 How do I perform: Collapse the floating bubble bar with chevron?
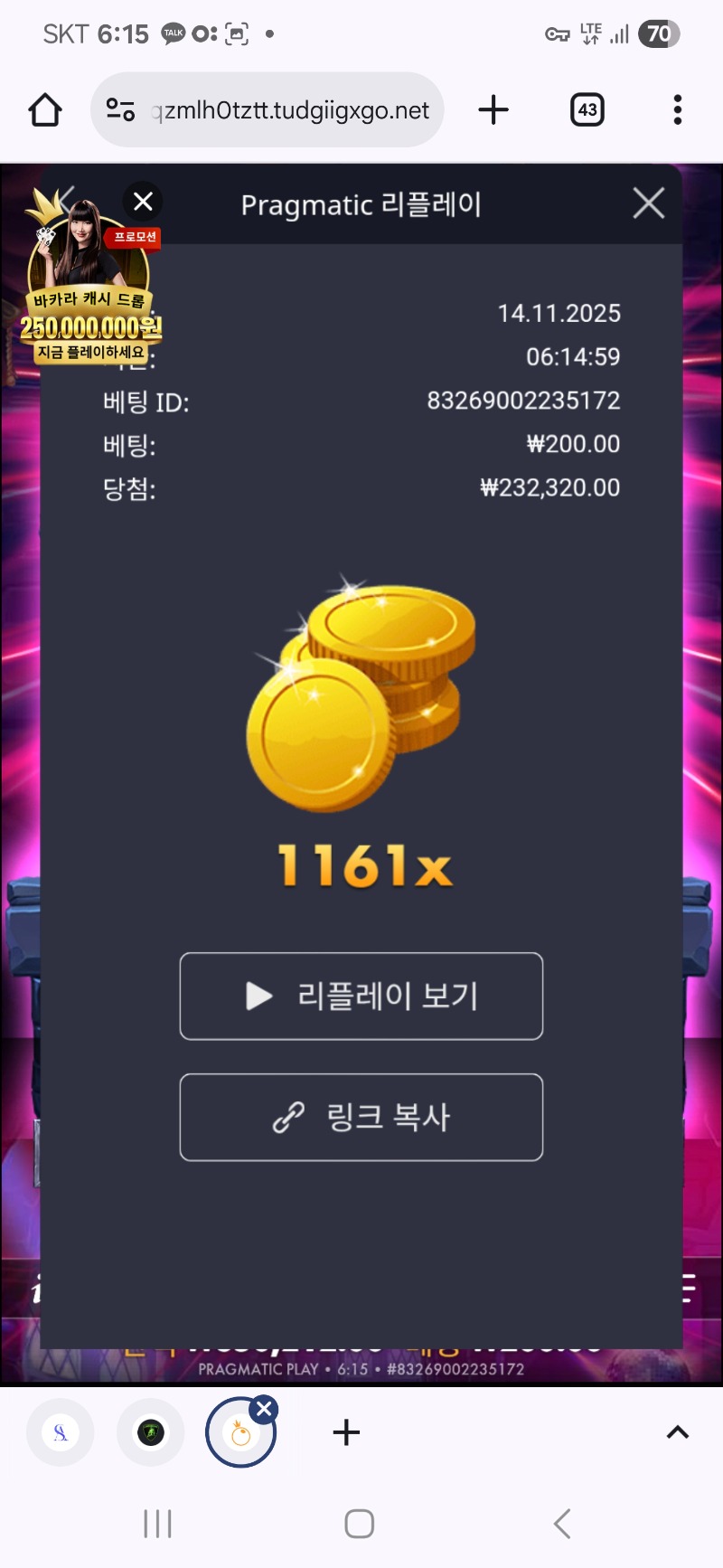pos(676,1431)
